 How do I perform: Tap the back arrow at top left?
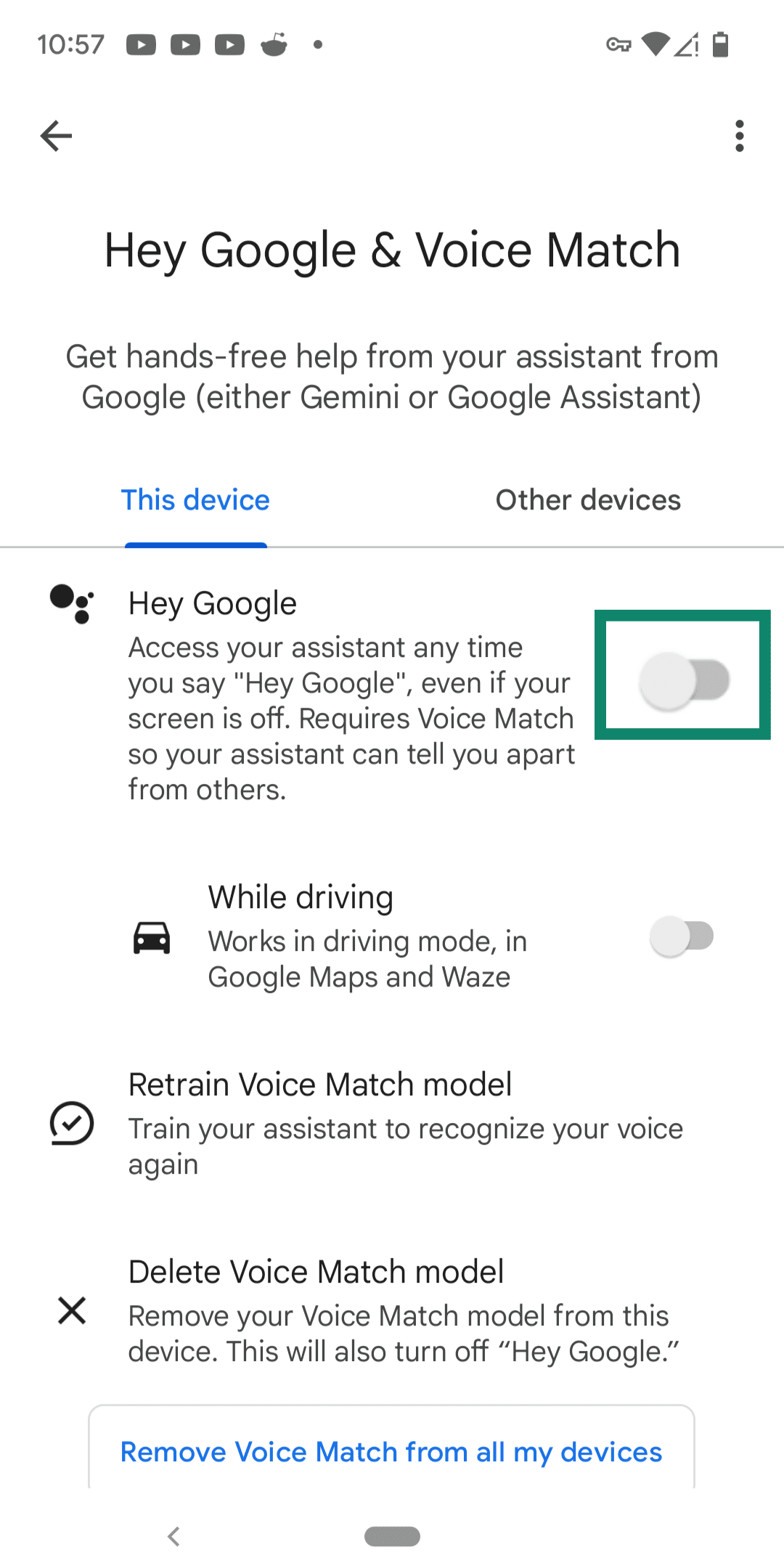(55, 135)
